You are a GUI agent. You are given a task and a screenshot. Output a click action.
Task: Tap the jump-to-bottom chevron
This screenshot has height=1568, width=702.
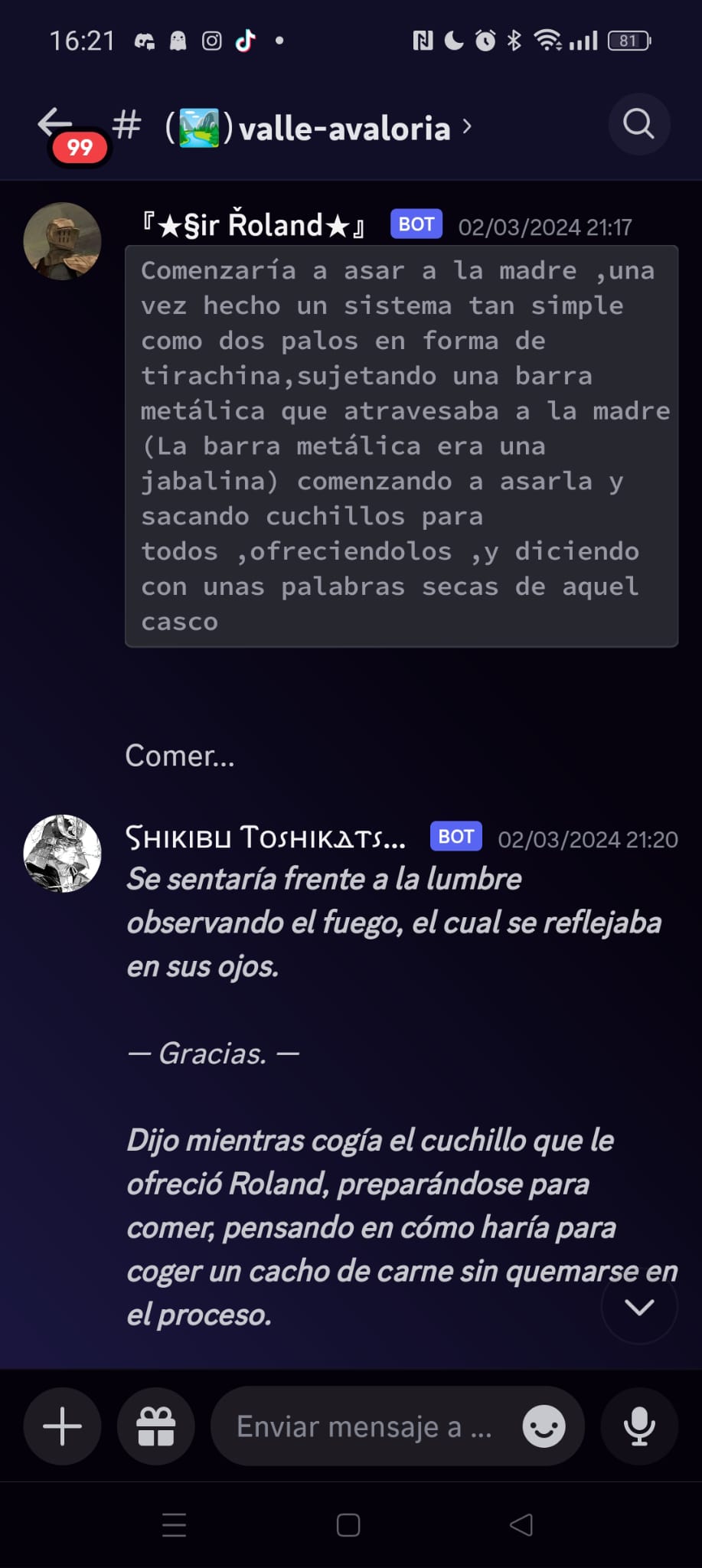point(639,1308)
